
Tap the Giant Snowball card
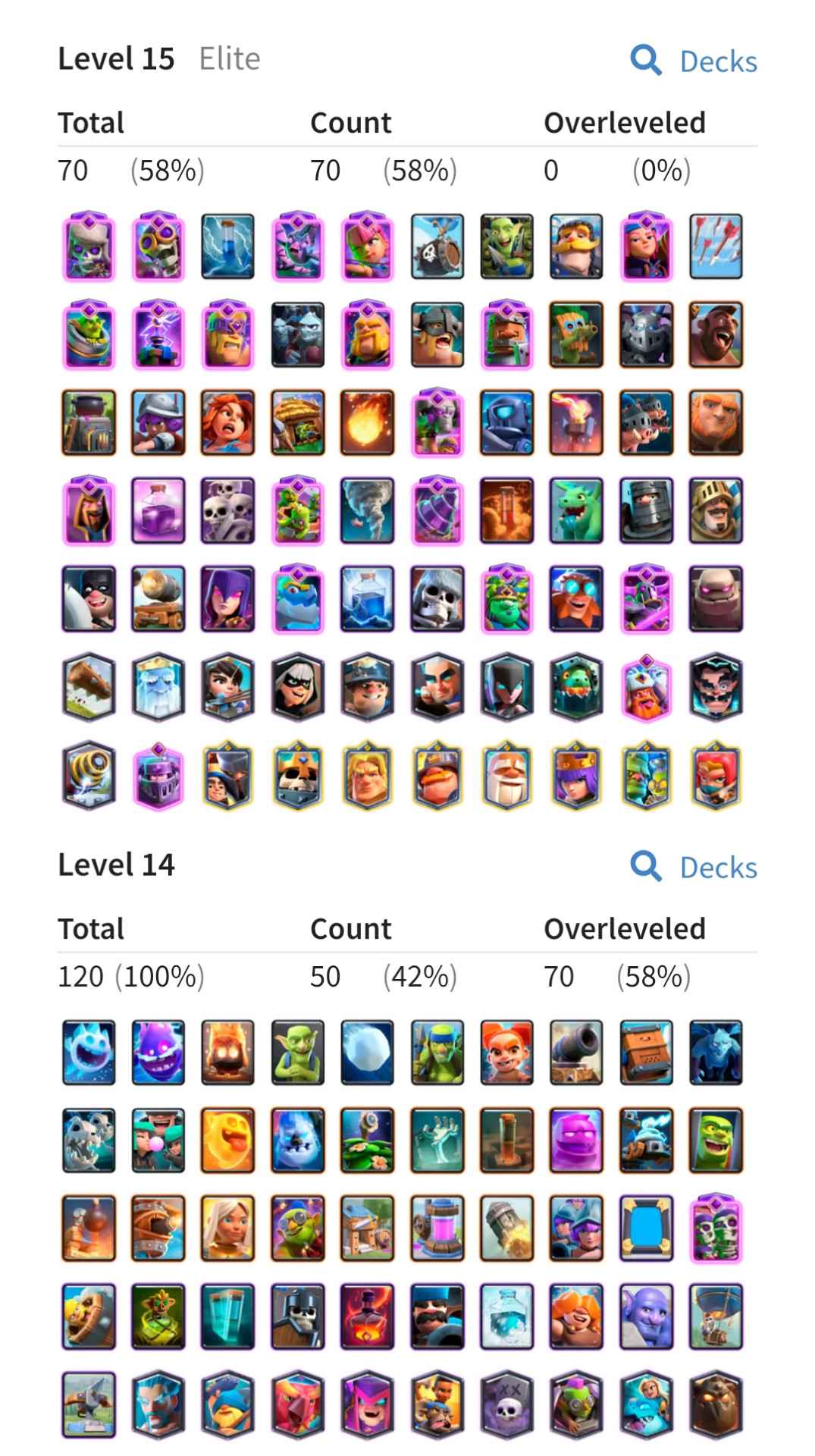pyautogui.click(x=367, y=1053)
